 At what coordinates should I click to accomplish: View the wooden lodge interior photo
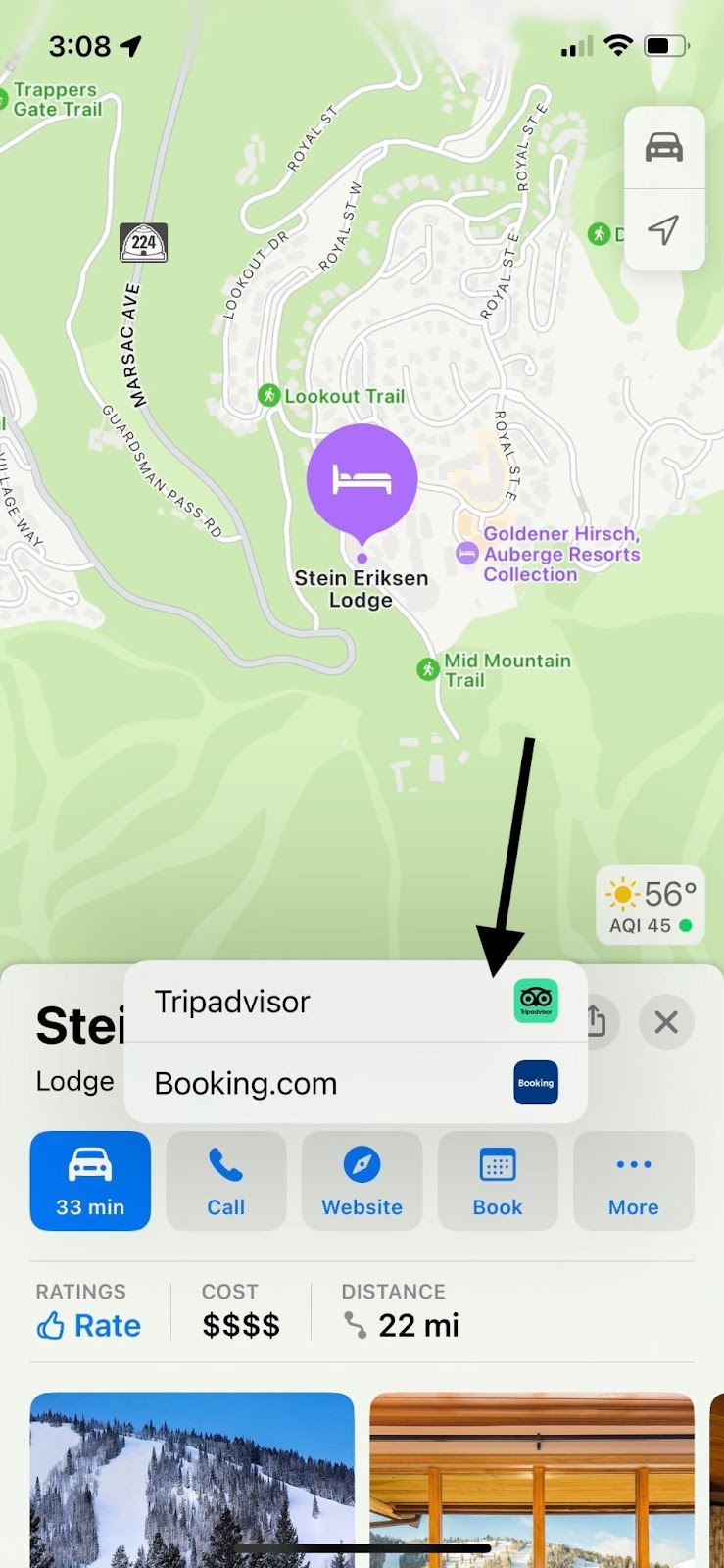click(532, 1478)
